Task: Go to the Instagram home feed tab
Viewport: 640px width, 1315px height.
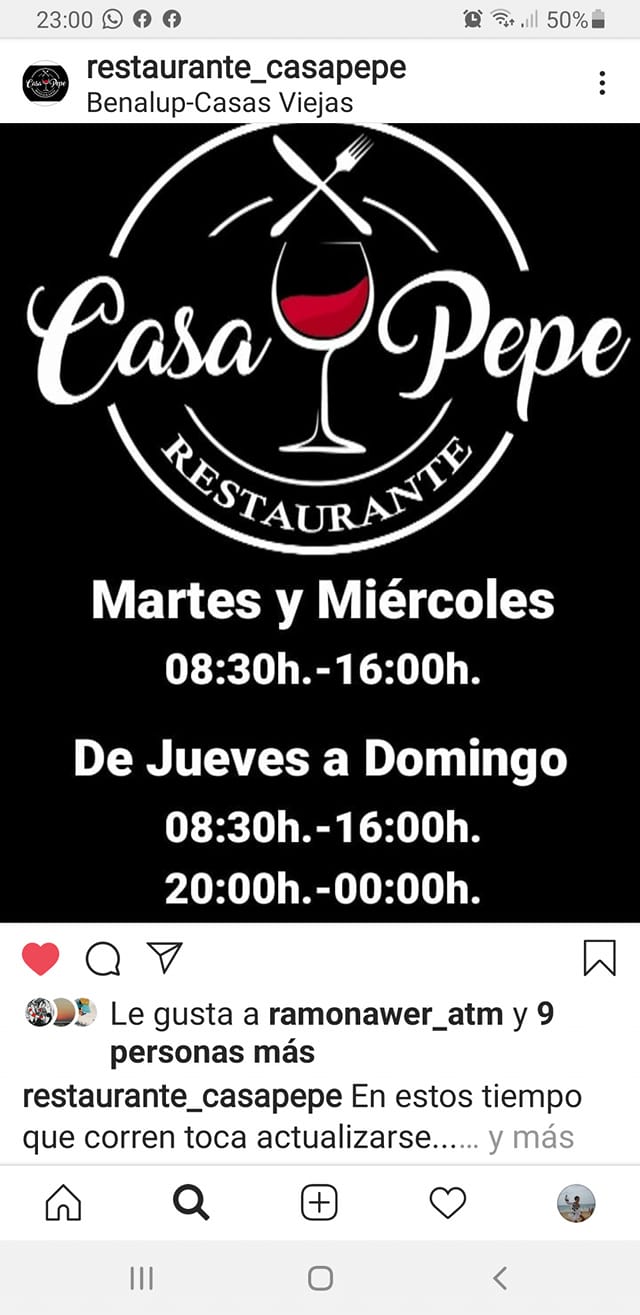Action: (63, 1203)
